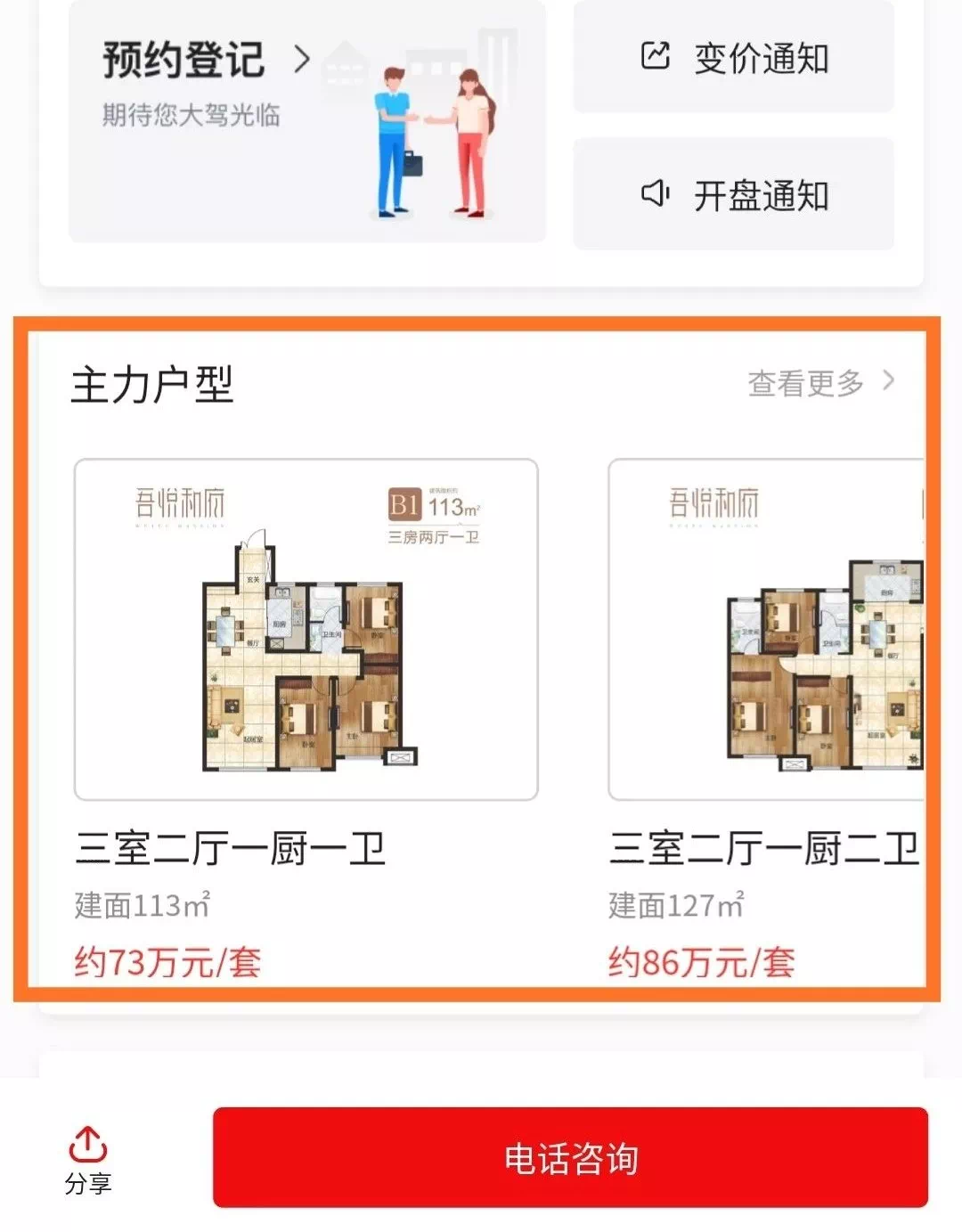Share this property listing
Screen dimensions: 962x1232
coord(88,1160)
